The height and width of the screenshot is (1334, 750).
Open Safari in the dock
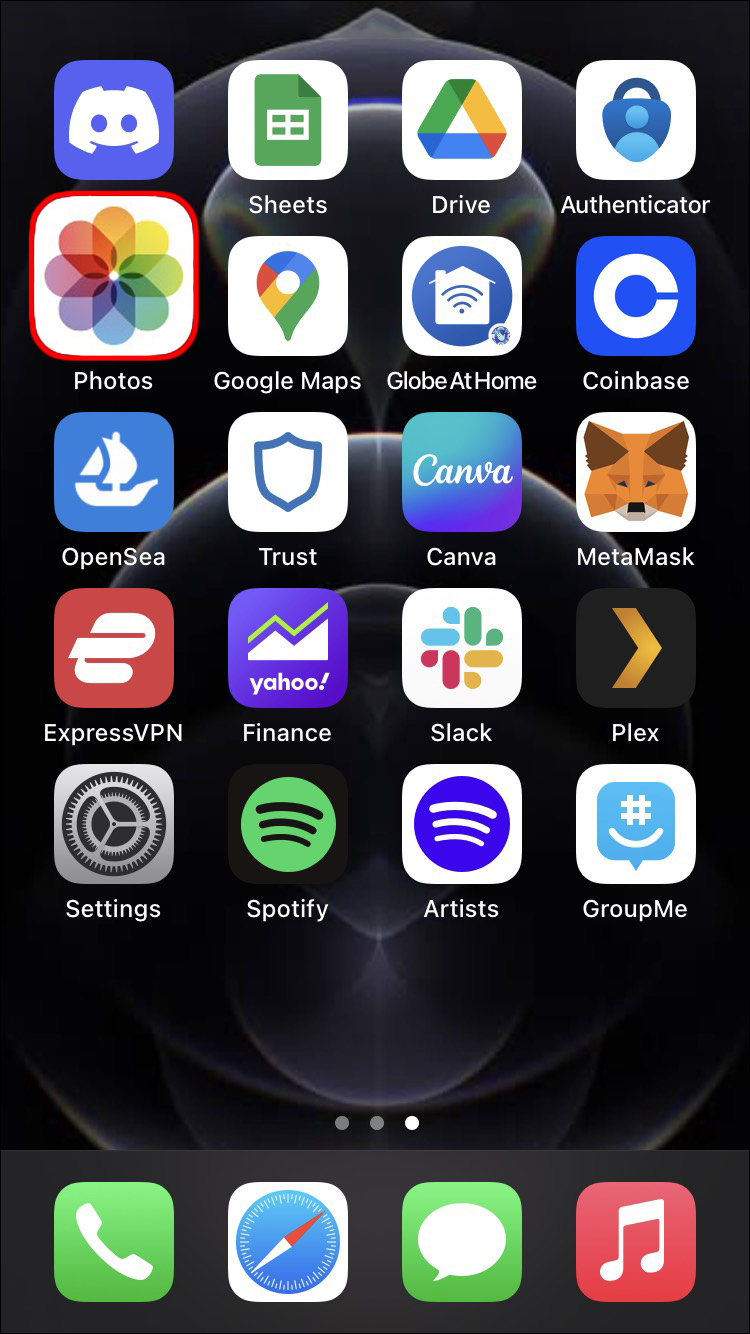click(x=287, y=1242)
